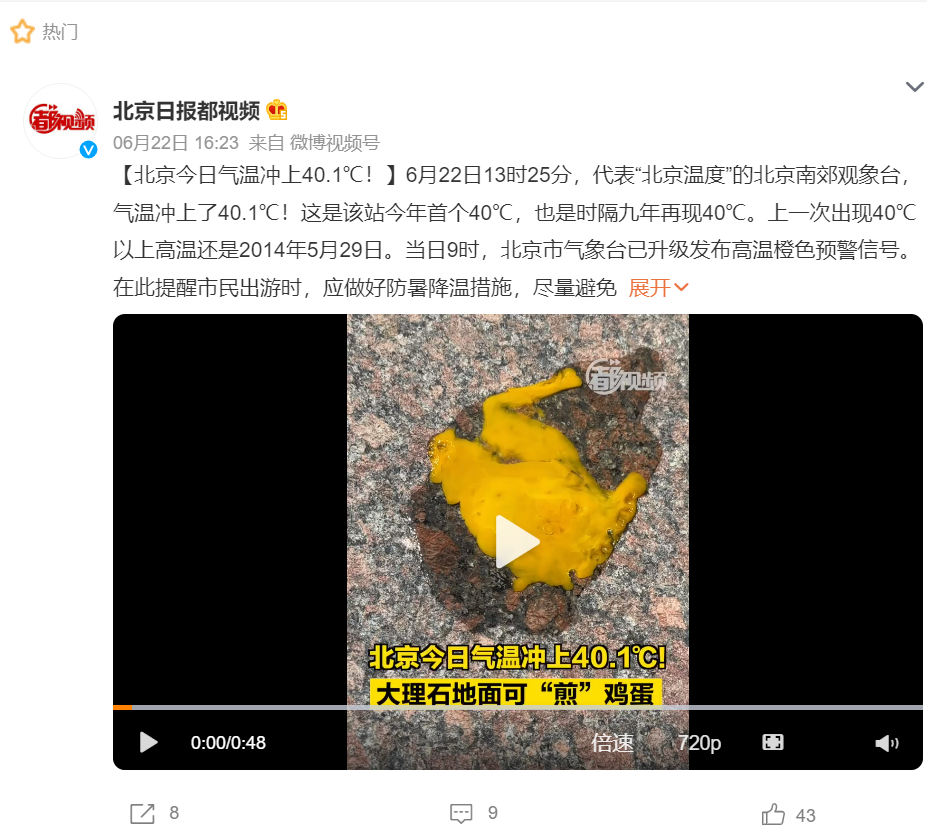The image size is (927, 829).
Task: Enter fullscreen video mode
Action: pyautogui.click(x=772, y=742)
